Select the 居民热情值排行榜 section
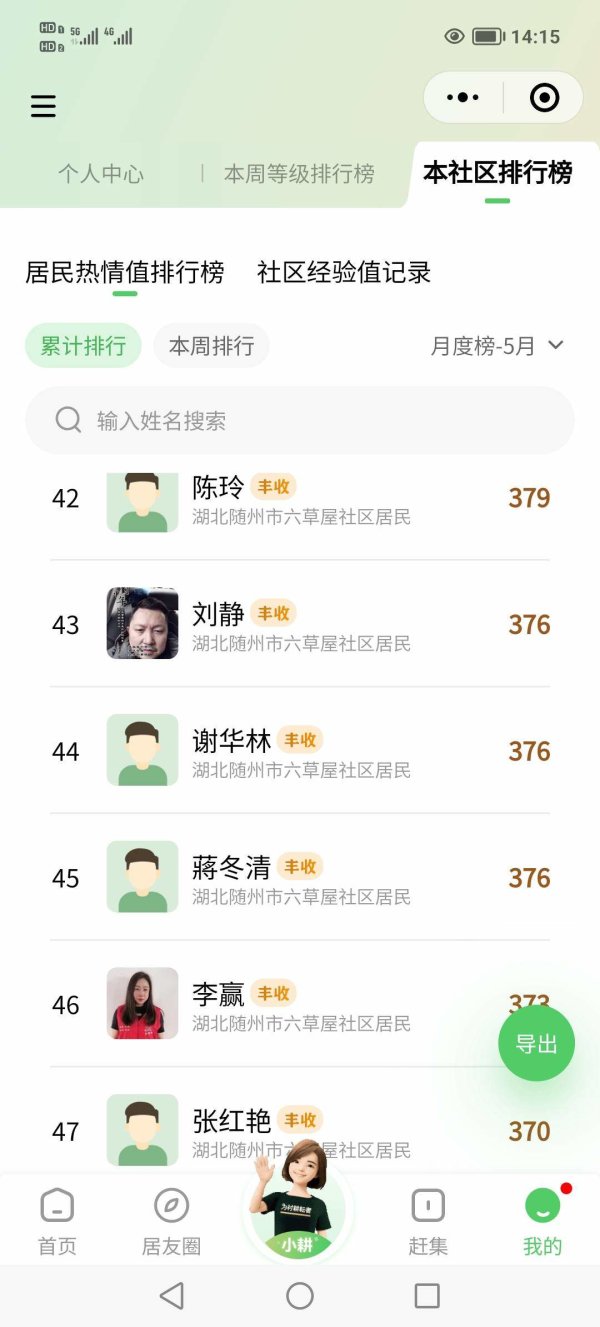 point(125,272)
